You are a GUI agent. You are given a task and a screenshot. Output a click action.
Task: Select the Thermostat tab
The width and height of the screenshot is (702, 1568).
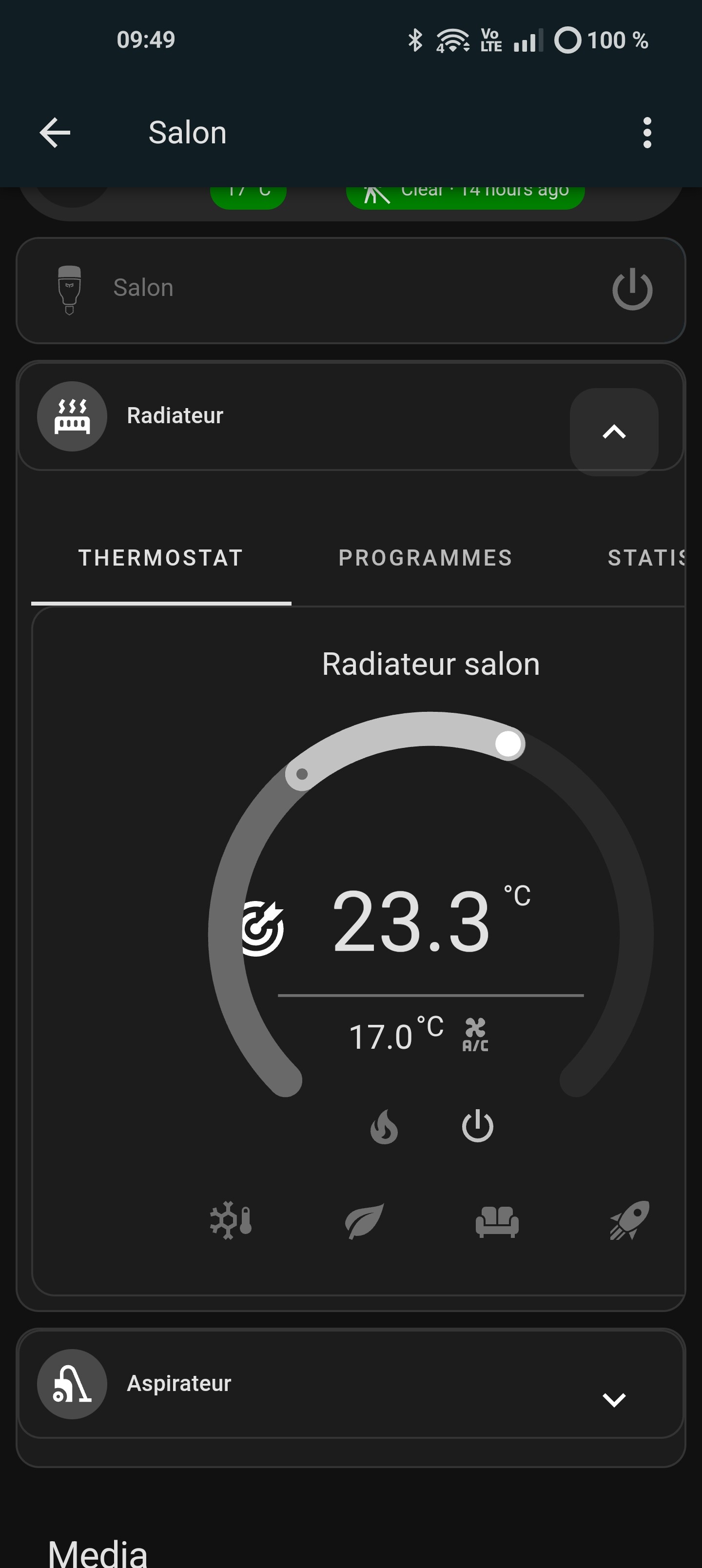[161, 558]
